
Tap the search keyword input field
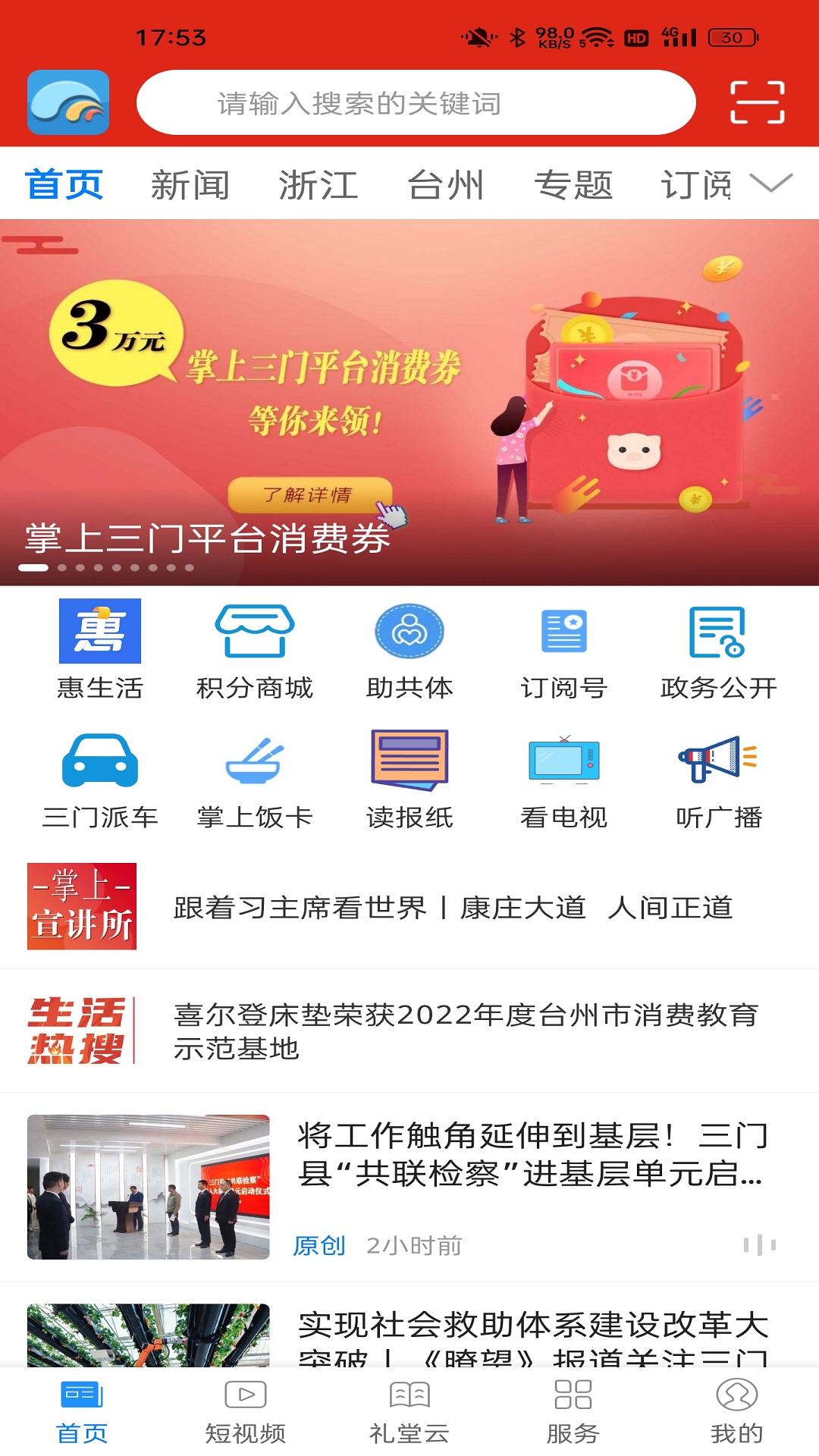(416, 103)
